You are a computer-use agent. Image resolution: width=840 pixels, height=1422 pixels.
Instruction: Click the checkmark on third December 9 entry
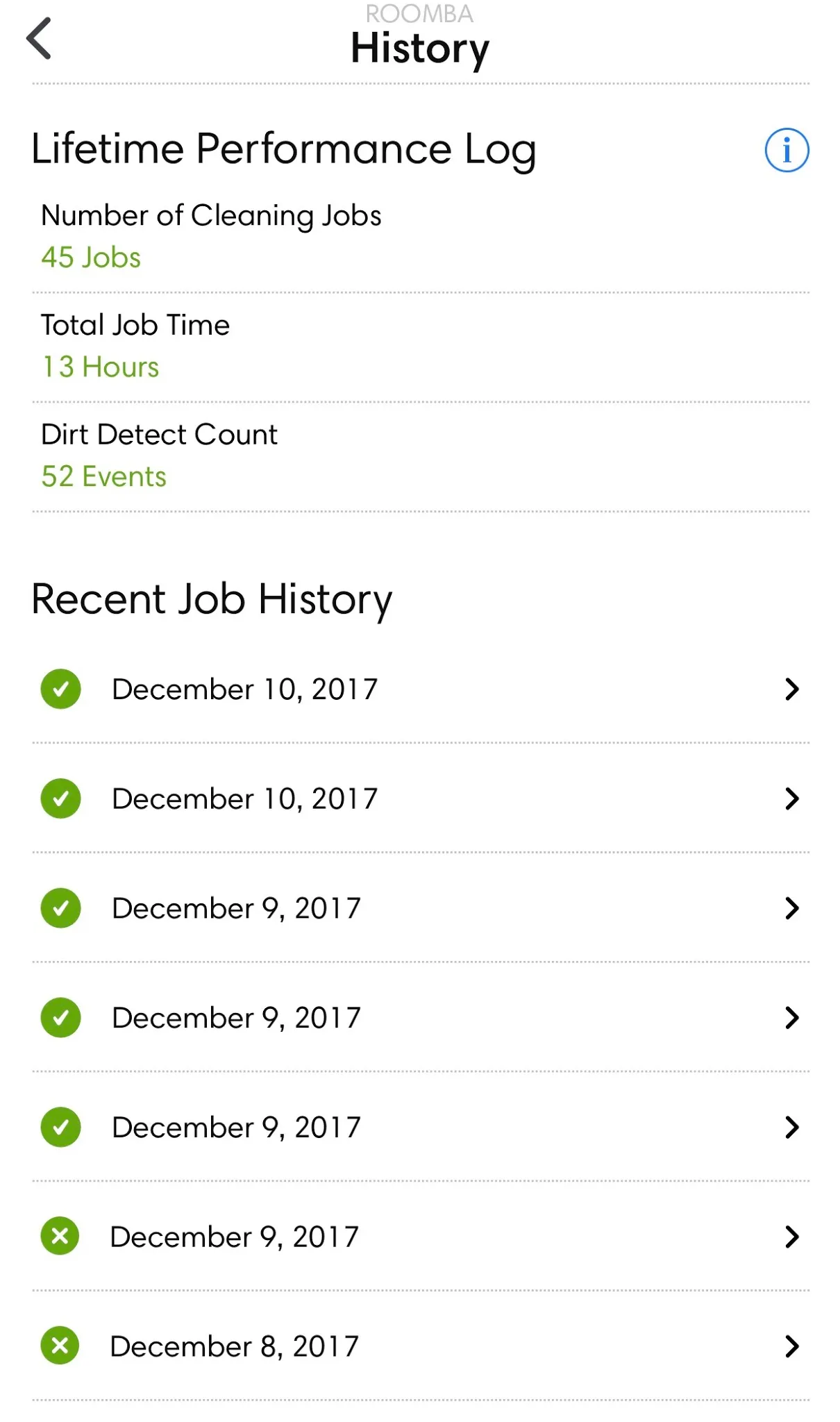[60, 1128]
